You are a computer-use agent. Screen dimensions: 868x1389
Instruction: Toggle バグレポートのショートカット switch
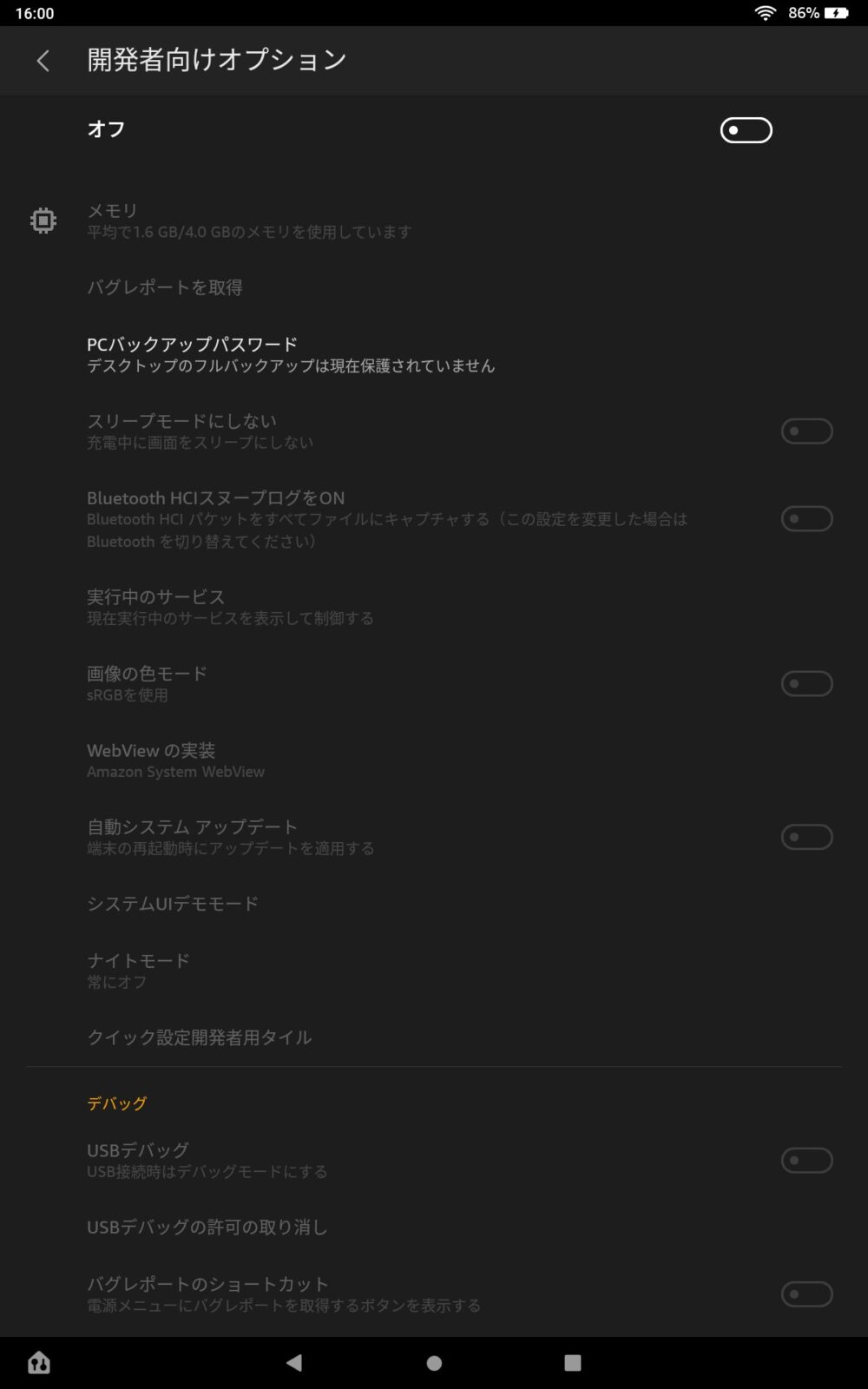coord(806,1294)
